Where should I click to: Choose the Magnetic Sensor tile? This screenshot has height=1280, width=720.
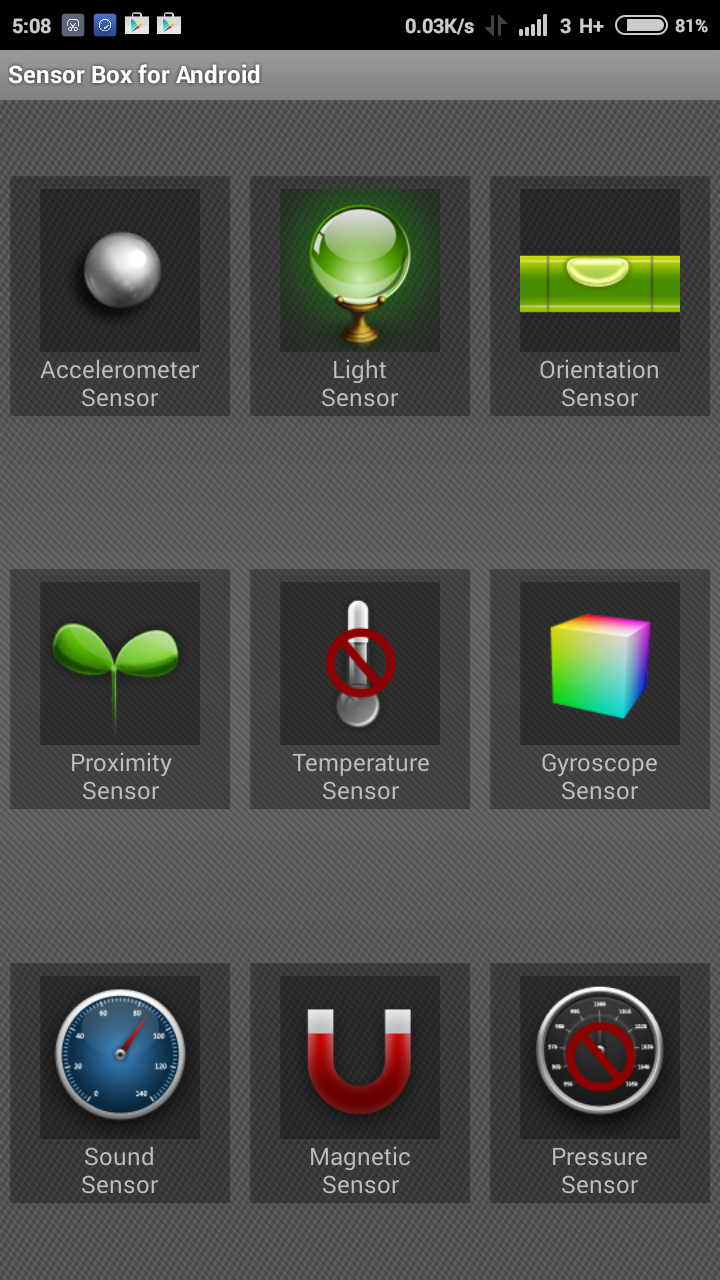pos(360,1082)
